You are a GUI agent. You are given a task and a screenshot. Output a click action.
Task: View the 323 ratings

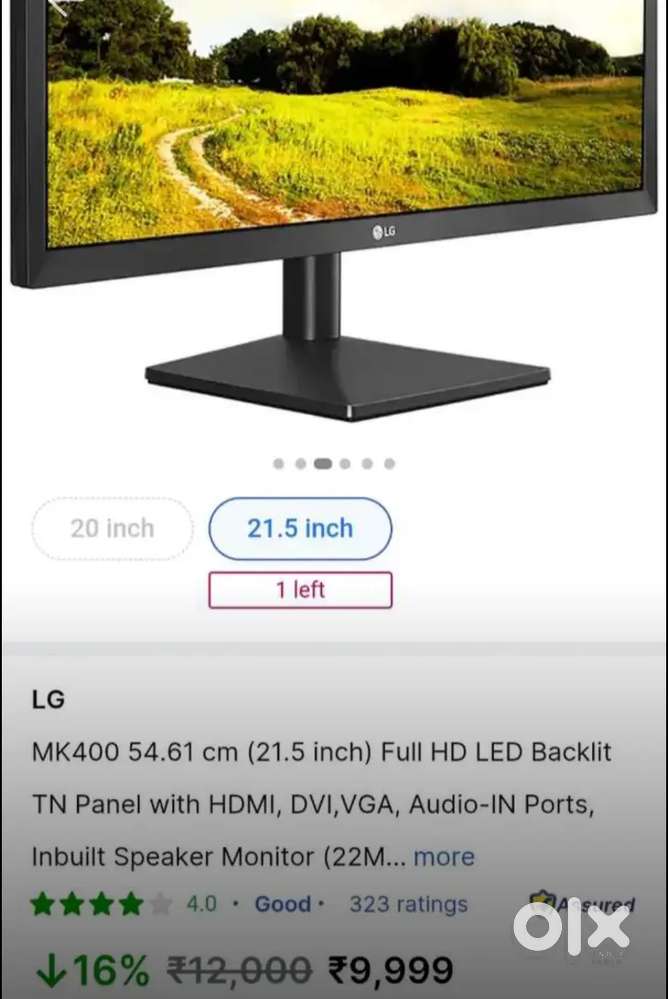[x=408, y=904]
